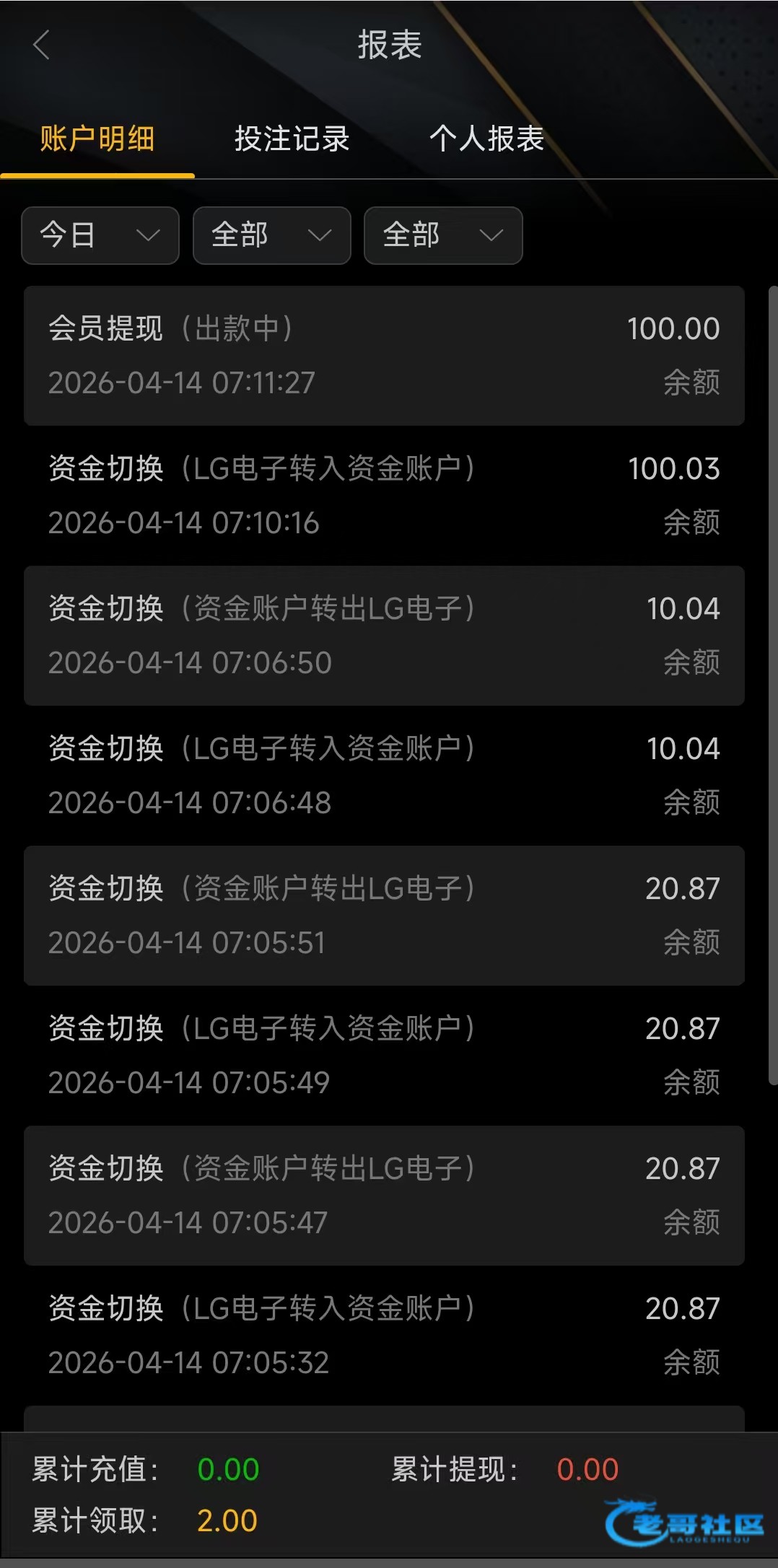
Task: Open the record timed 07:05:32
Action: point(384,1336)
